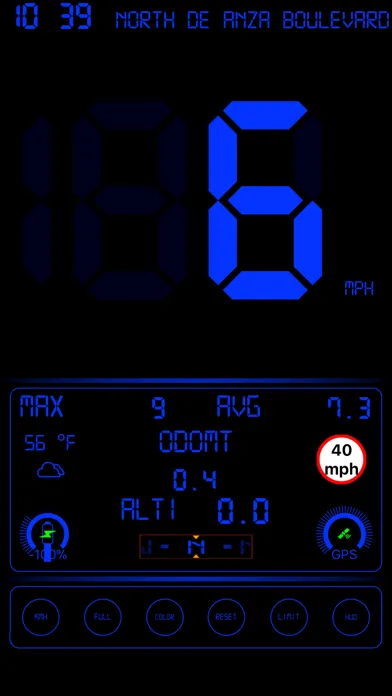Viewport: 392px width, 696px height.
Task: Tap the 40 mph speed limit sign
Action: [x=341, y=459]
